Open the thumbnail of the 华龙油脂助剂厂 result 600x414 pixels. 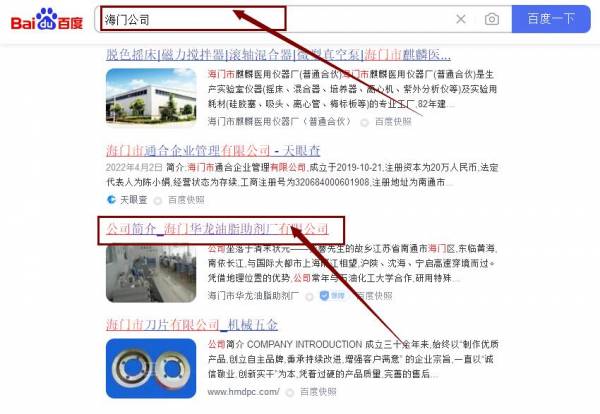pyautogui.click(x=152, y=270)
